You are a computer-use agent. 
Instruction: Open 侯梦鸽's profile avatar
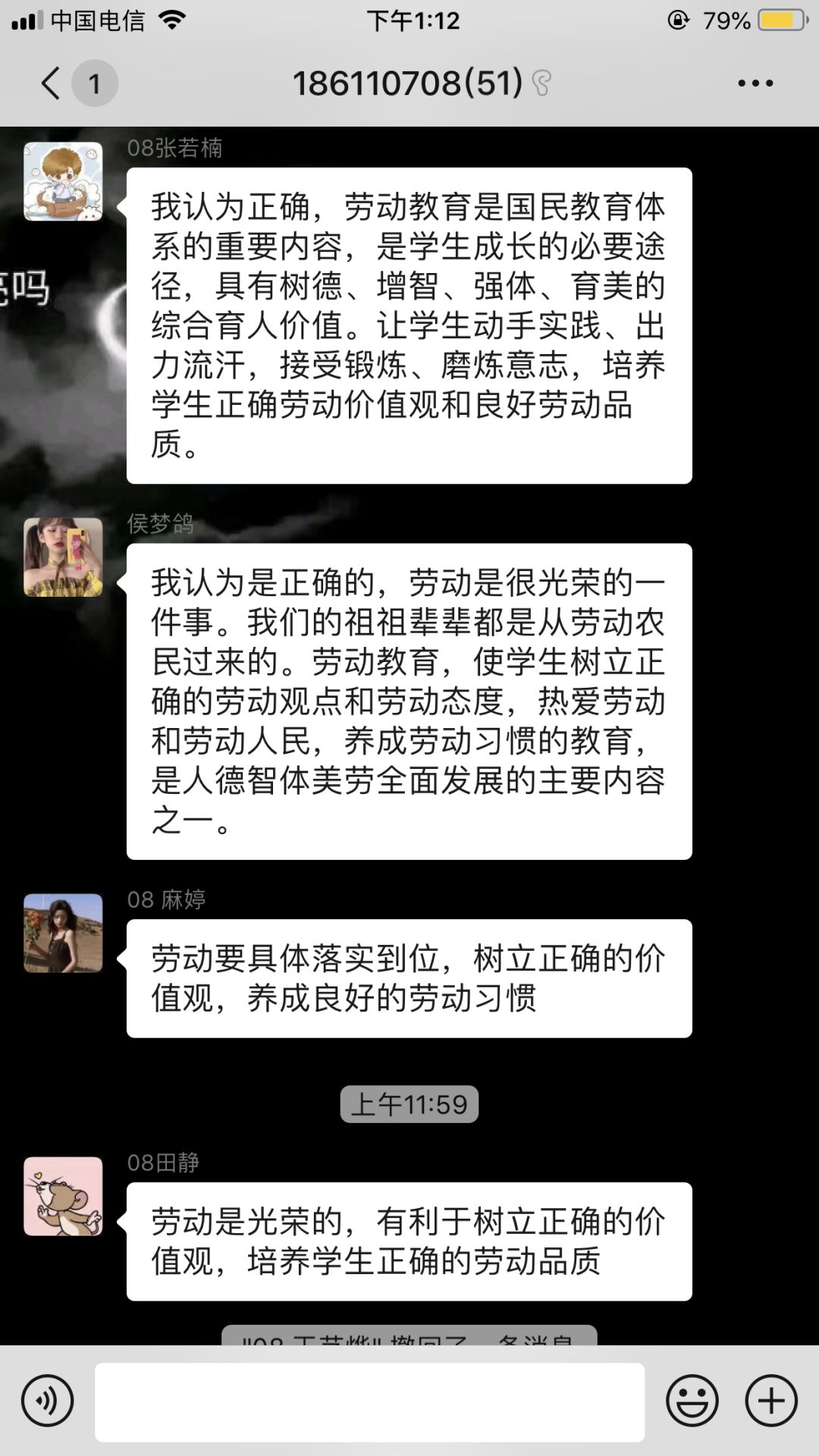click(x=63, y=557)
